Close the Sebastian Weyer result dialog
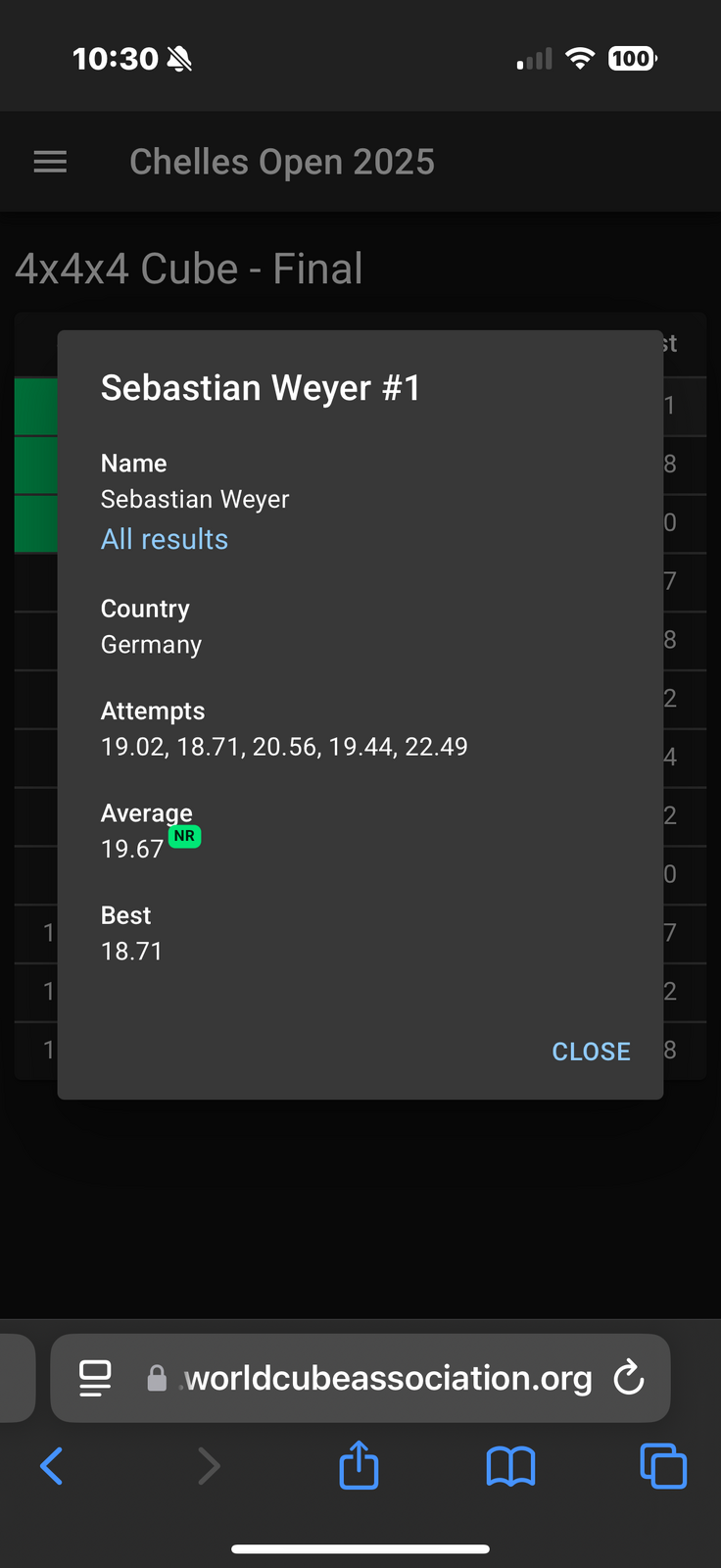The width and height of the screenshot is (721, 1568). pyautogui.click(x=591, y=1052)
